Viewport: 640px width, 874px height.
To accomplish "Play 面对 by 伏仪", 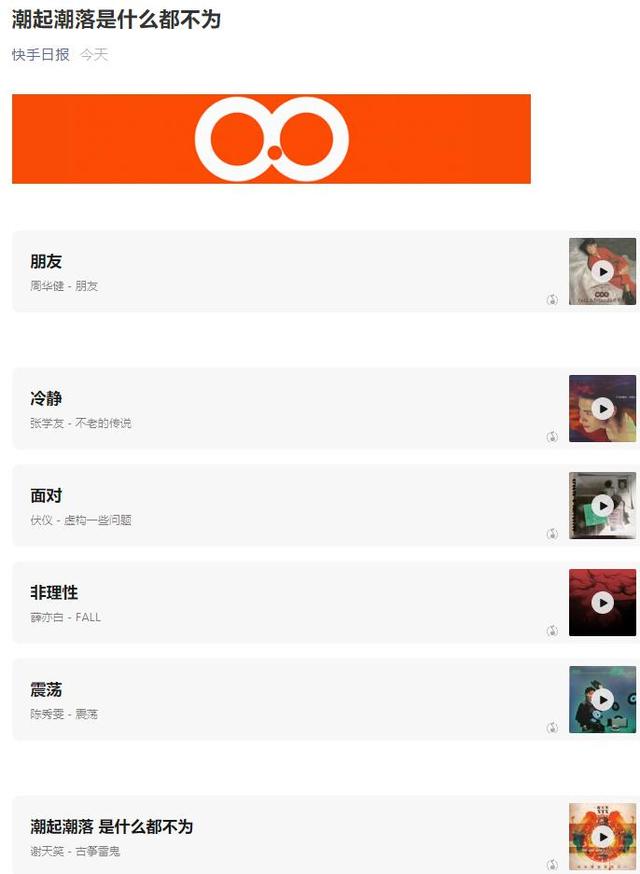I will pos(602,505).
